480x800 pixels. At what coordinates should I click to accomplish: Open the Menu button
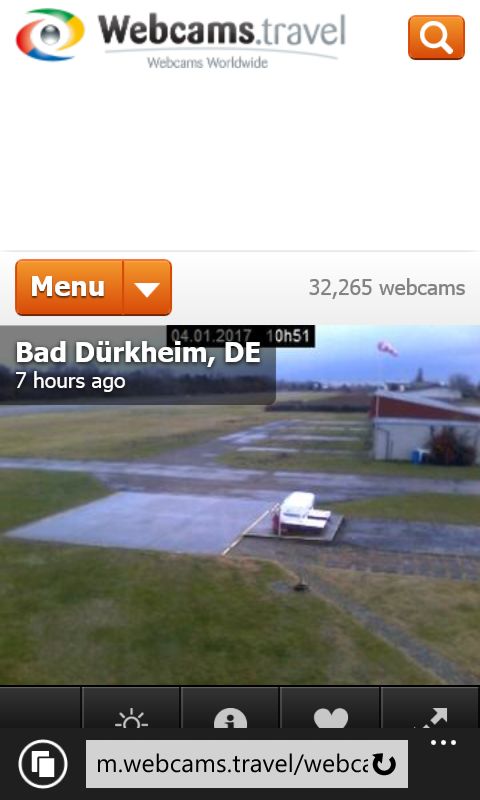(x=69, y=287)
